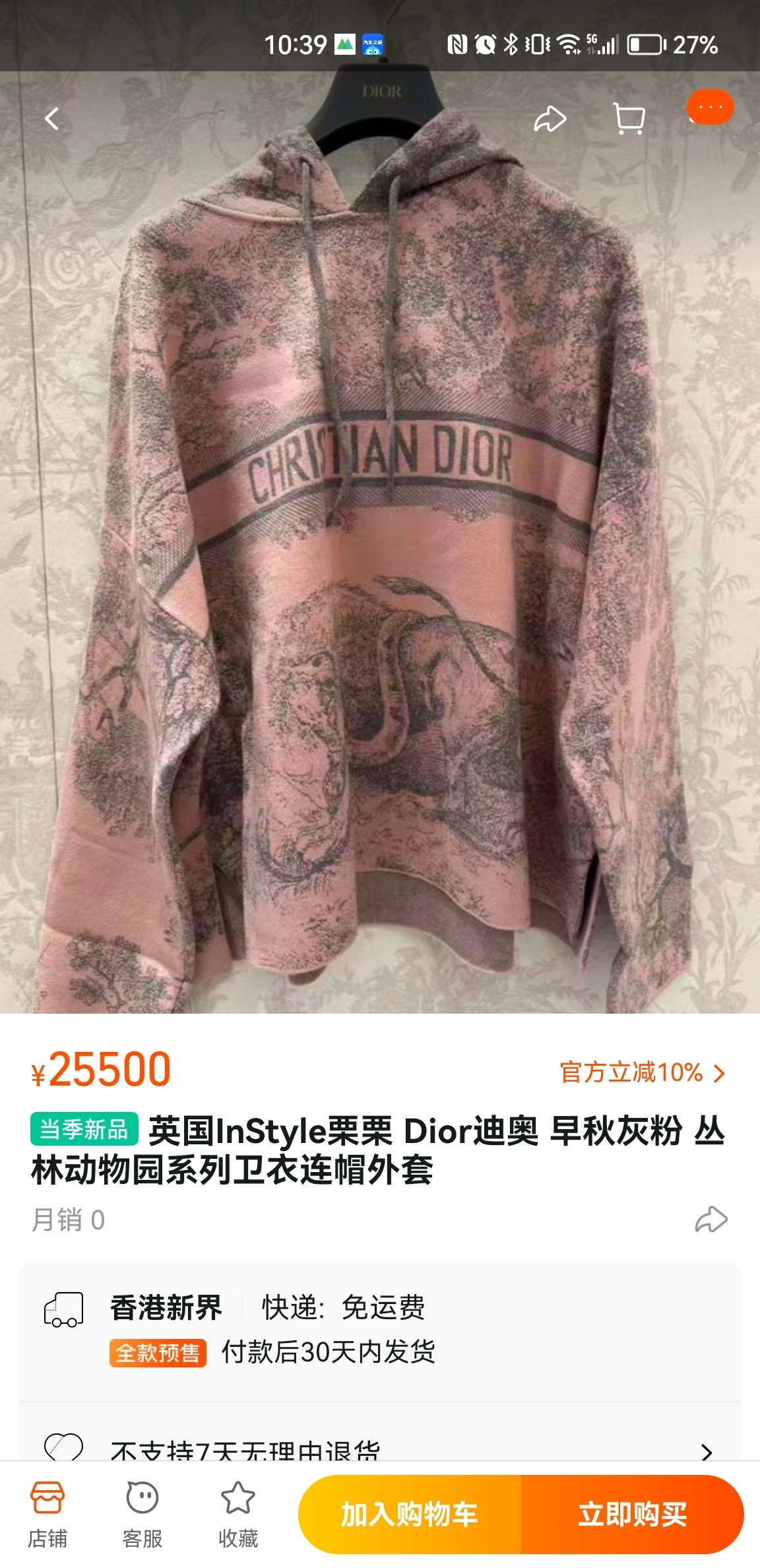The width and height of the screenshot is (760, 1568).
Task: Tap 加入购物车 to add to cart
Action: [410, 1514]
